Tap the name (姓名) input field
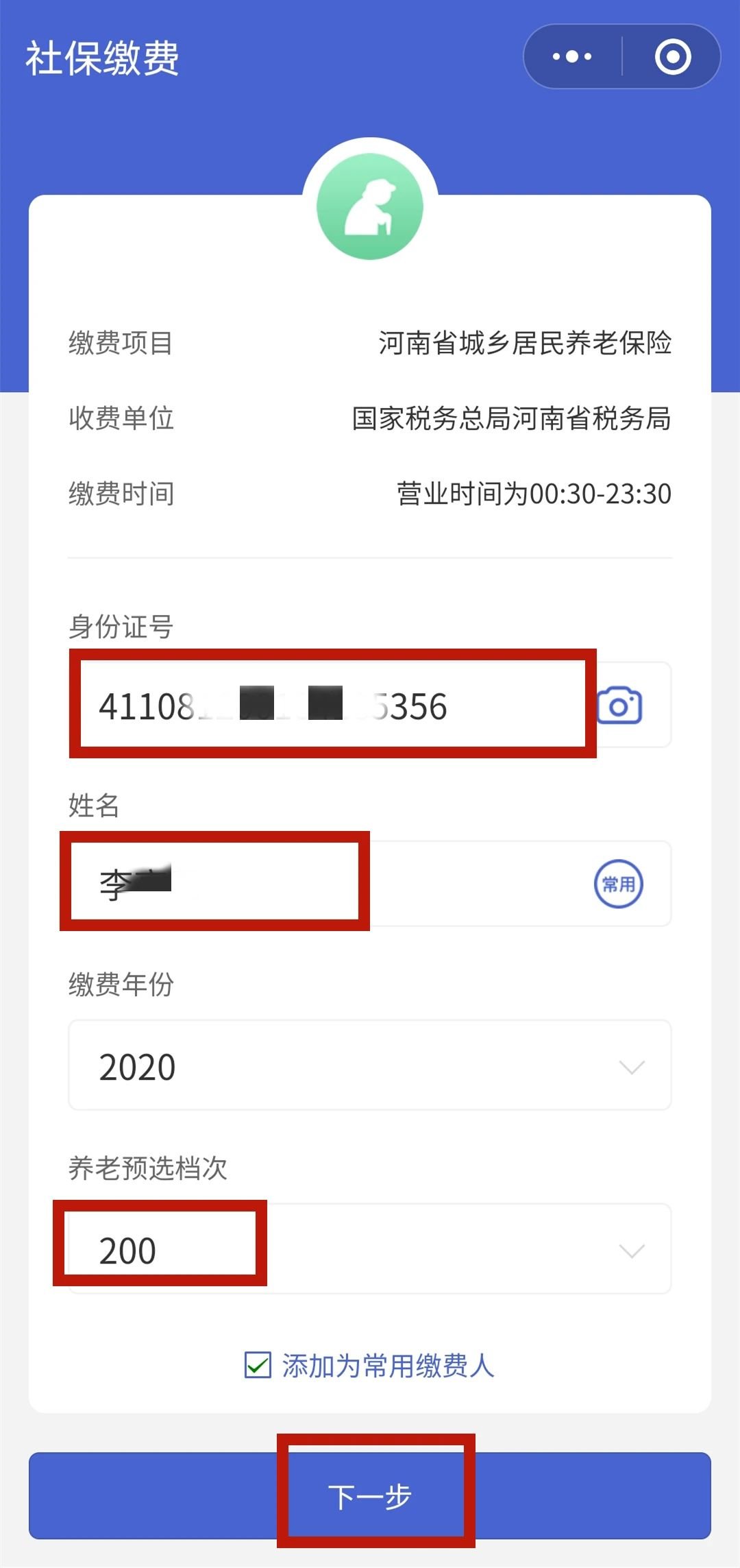 [x=329, y=884]
